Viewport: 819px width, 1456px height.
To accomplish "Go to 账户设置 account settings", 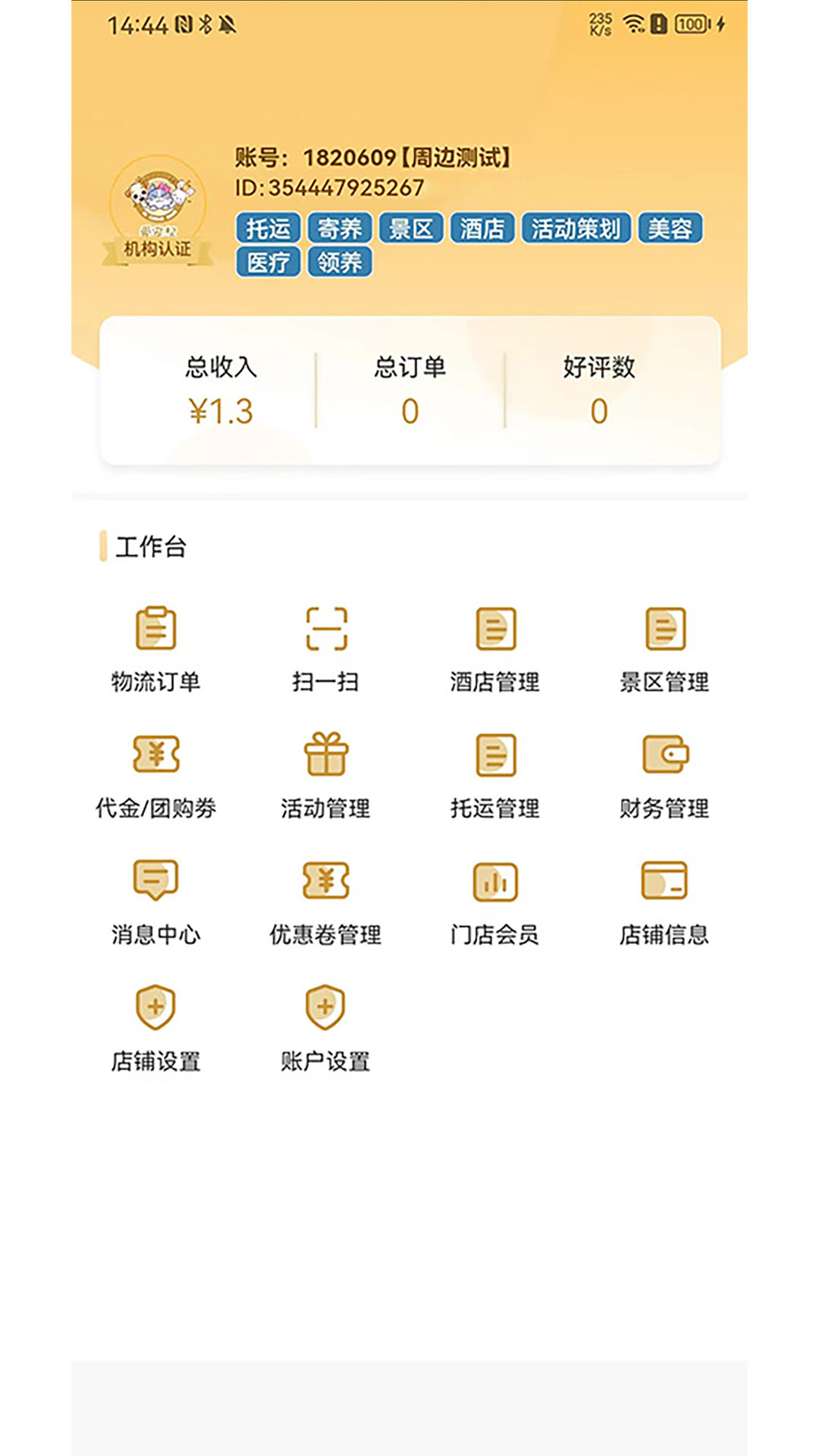I will (x=325, y=1027).
